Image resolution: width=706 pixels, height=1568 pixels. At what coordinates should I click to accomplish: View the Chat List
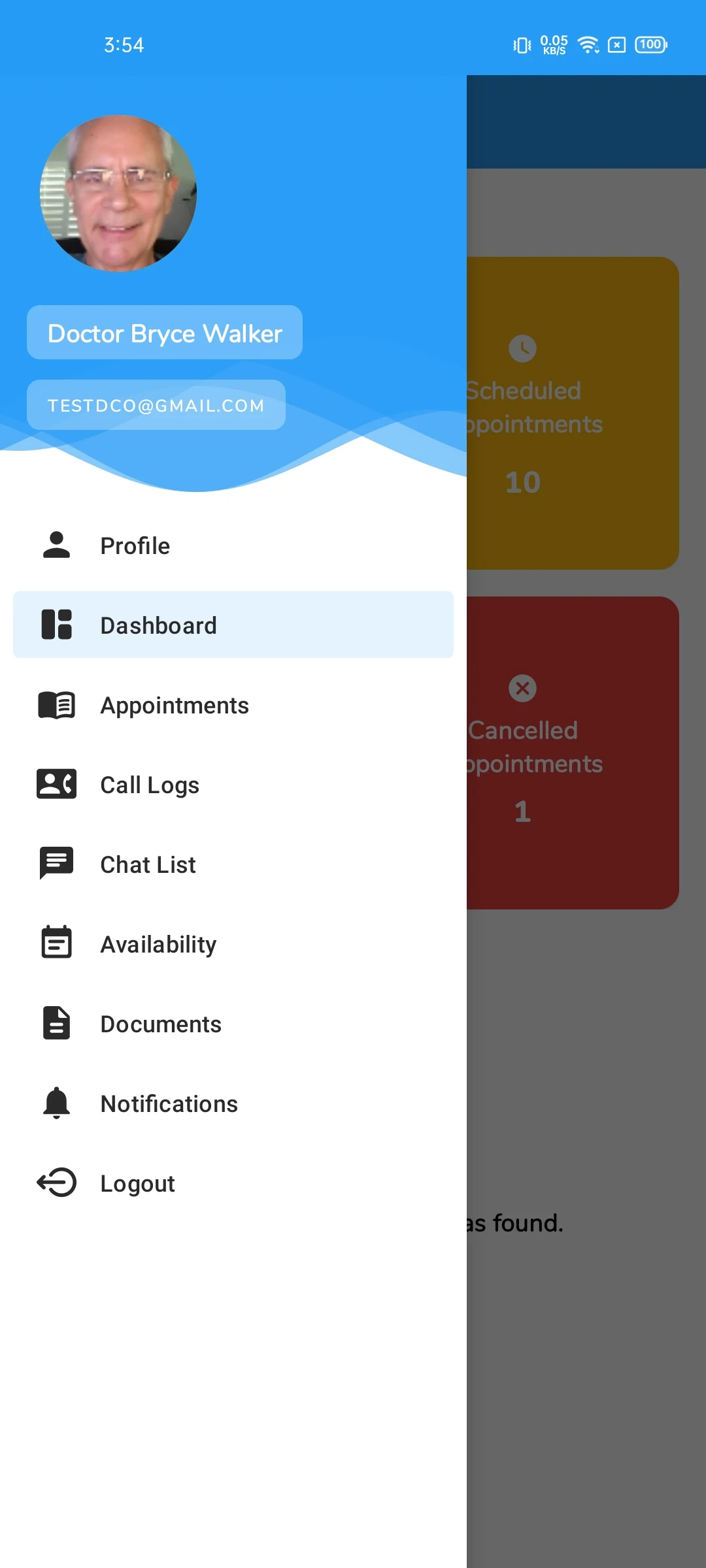(x=148, y=864)
